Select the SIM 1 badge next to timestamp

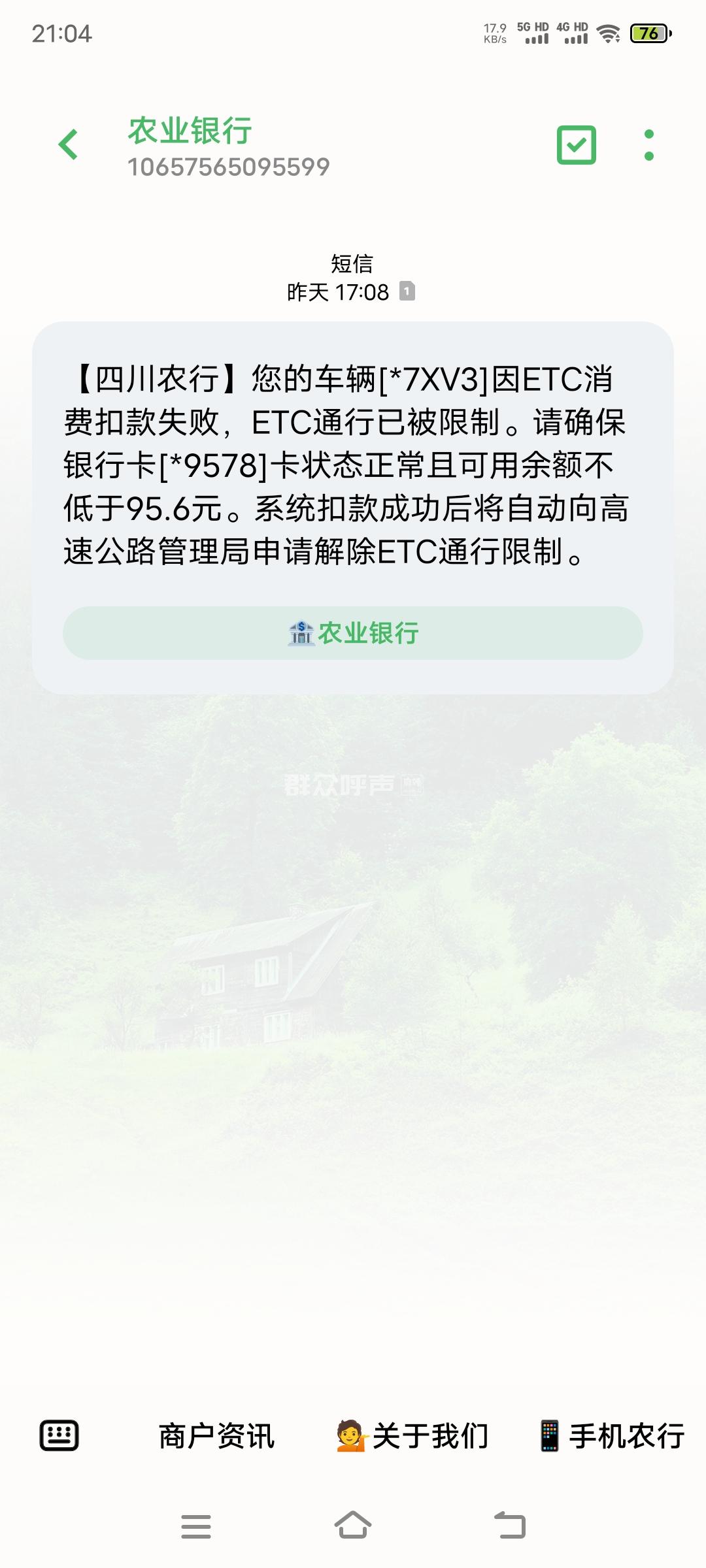(409, 292)
